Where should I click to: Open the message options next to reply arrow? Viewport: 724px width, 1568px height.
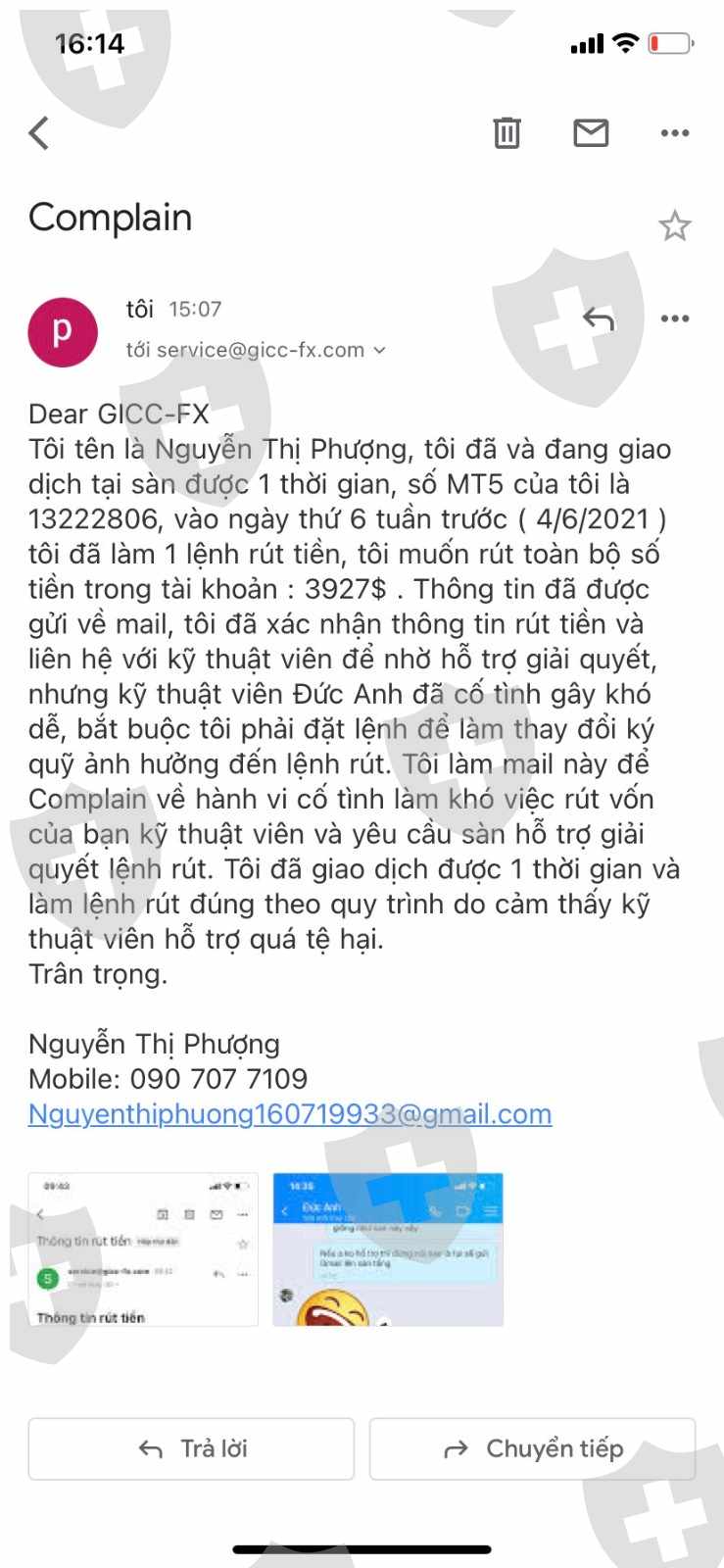675,318
